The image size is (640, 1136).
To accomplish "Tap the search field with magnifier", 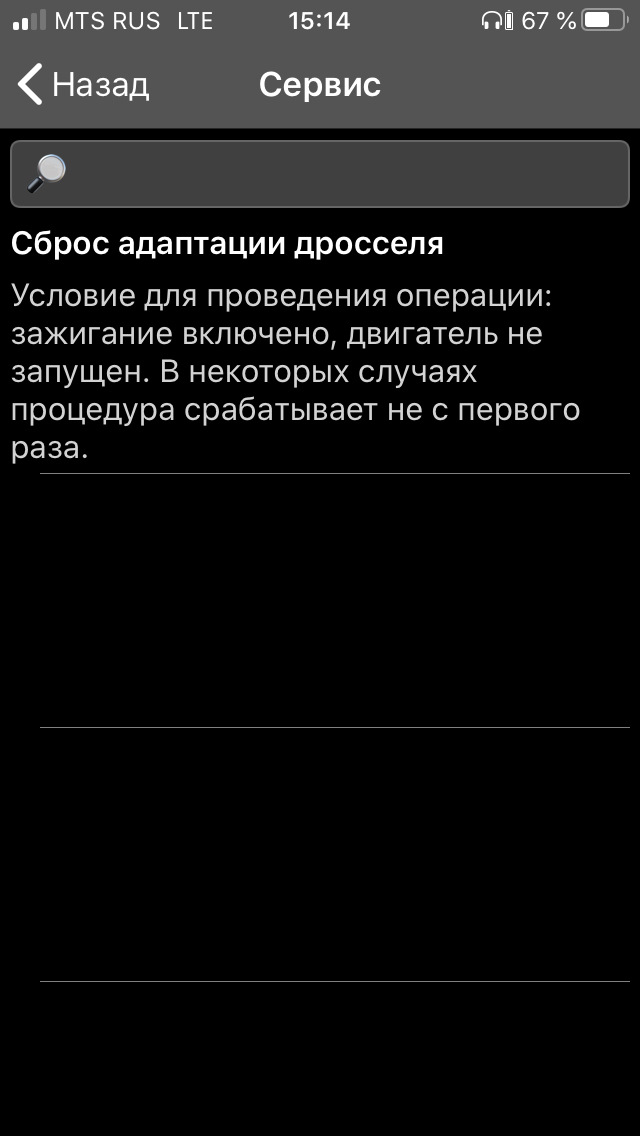I will (x=320, y=174).
